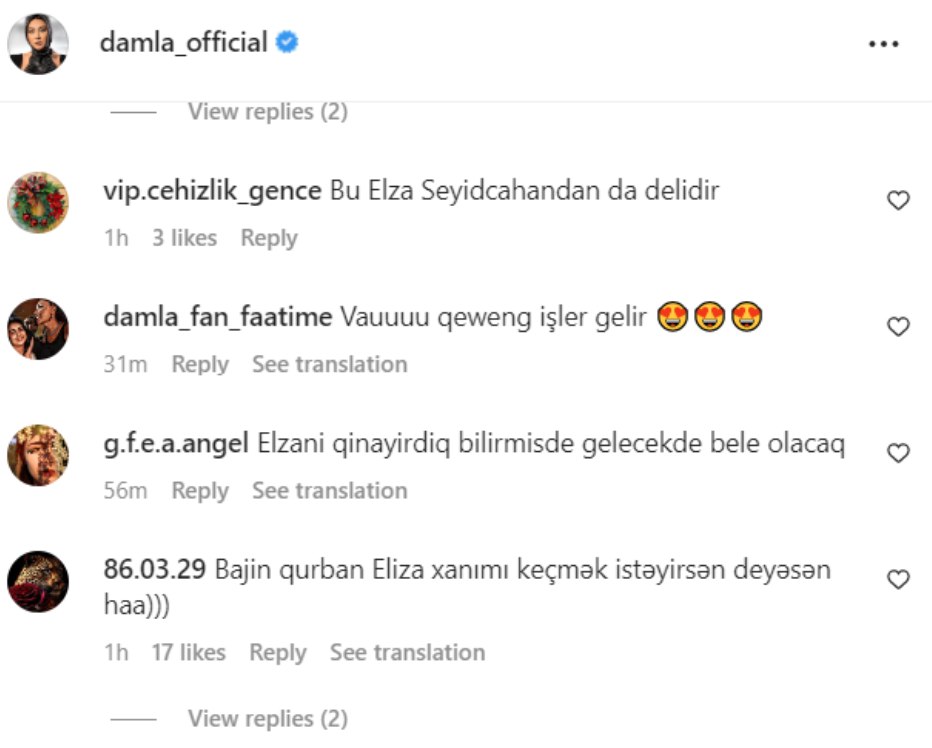This screenshot has width=932, height=748.
Task: Go to g.f.e.a.angel's profile
Action: (176, 444)
